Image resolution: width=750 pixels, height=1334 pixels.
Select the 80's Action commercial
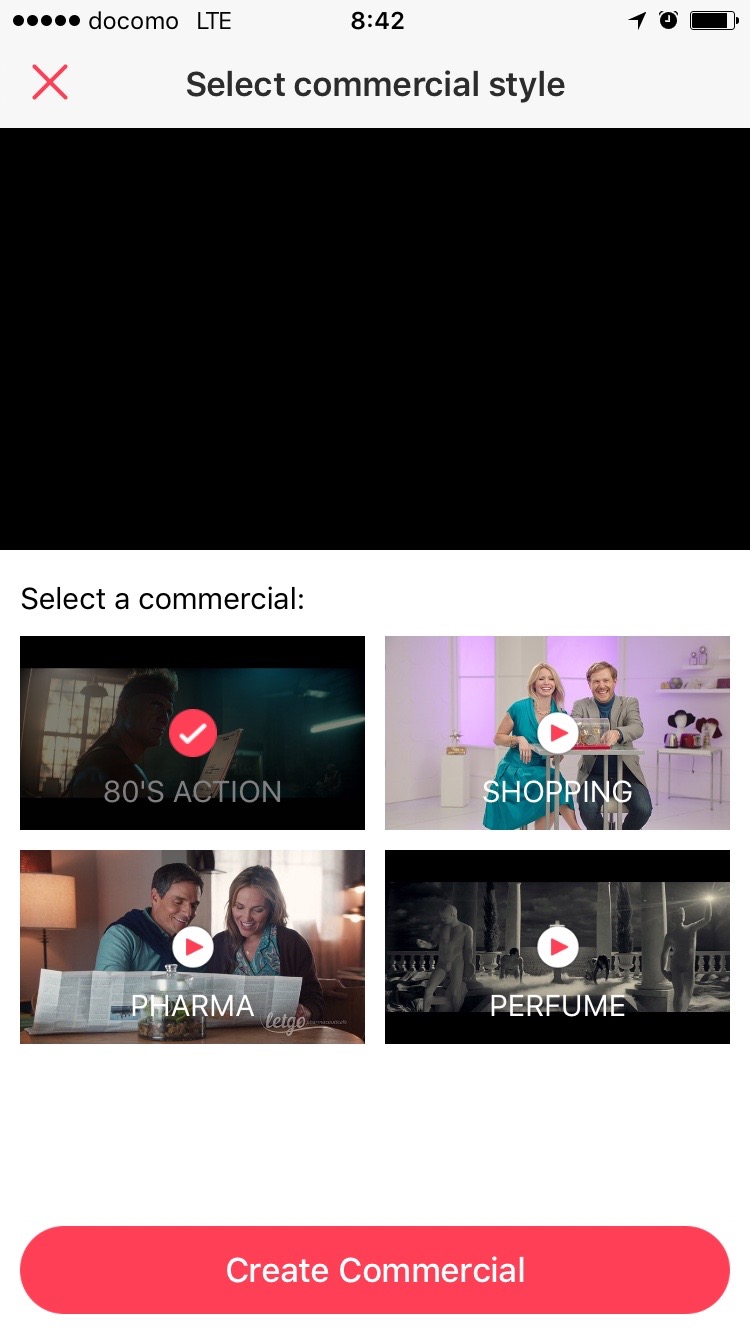coord(192,733)
